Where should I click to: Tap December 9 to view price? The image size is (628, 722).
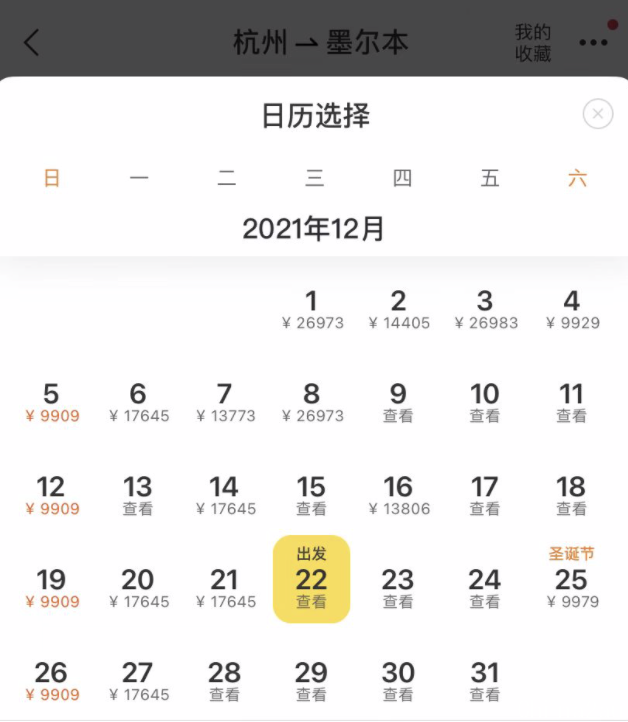coord(398,402)
